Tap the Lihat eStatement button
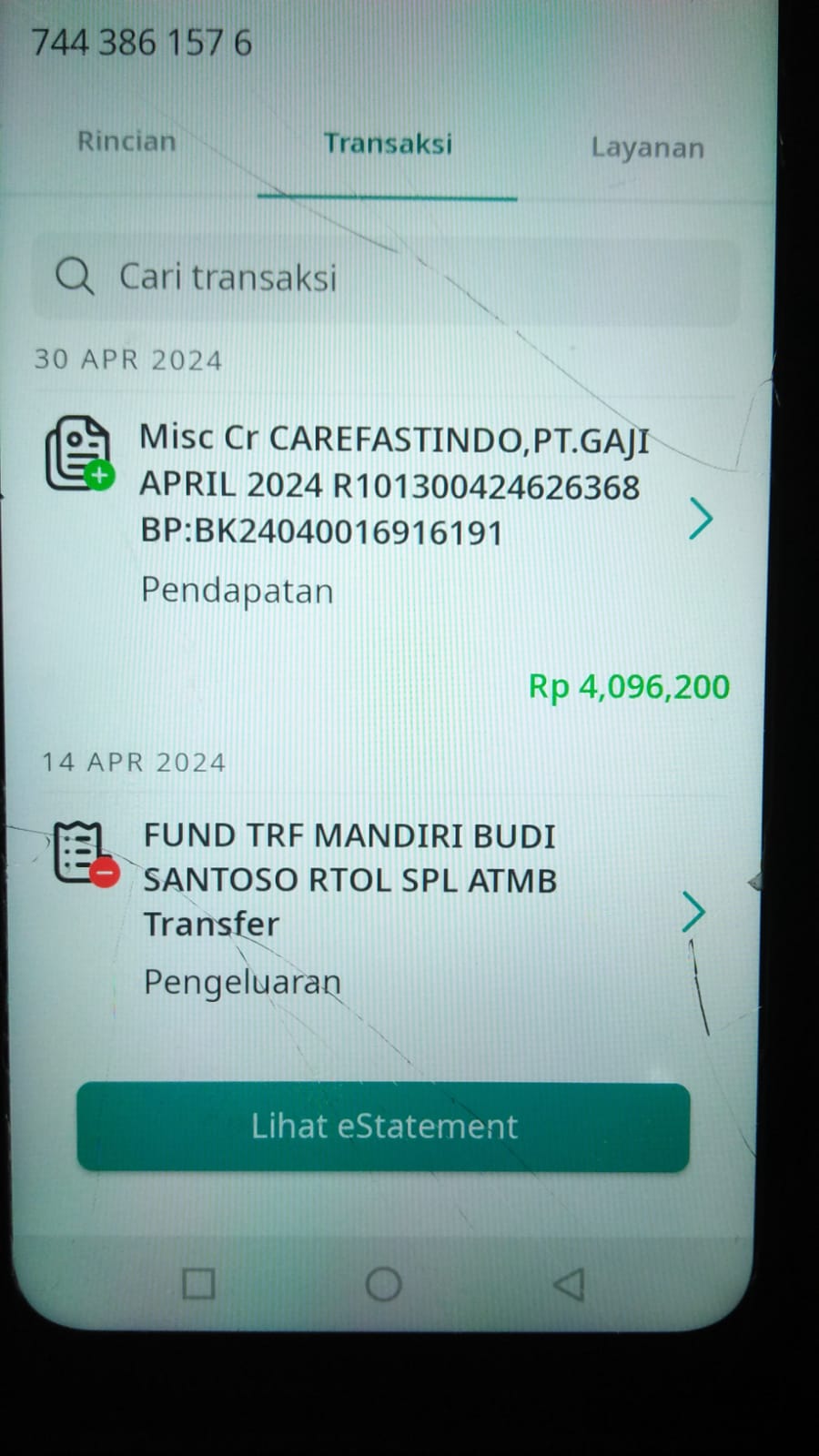This screenshot has width=819, height=1456. tap(383, 1127)
